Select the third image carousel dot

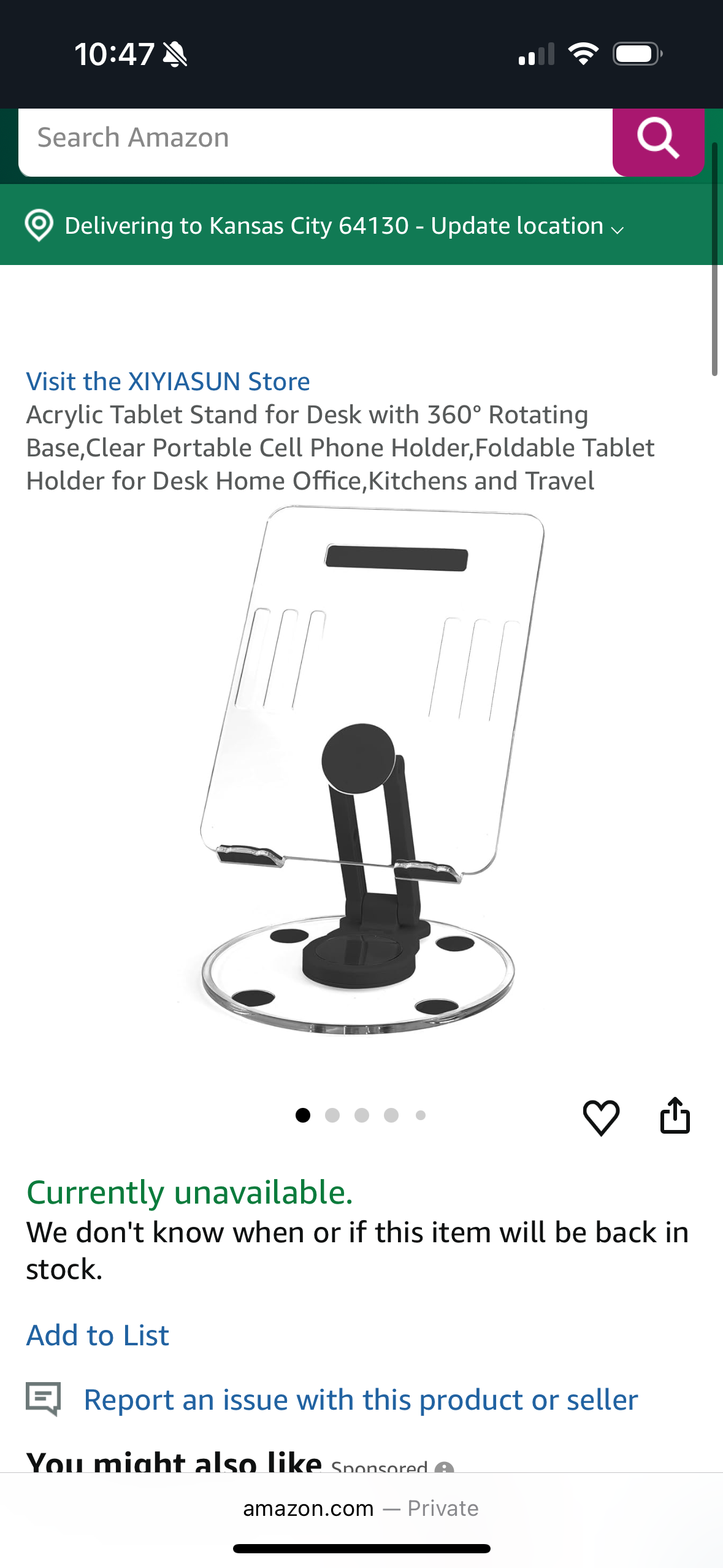[x=362, y=1116]
